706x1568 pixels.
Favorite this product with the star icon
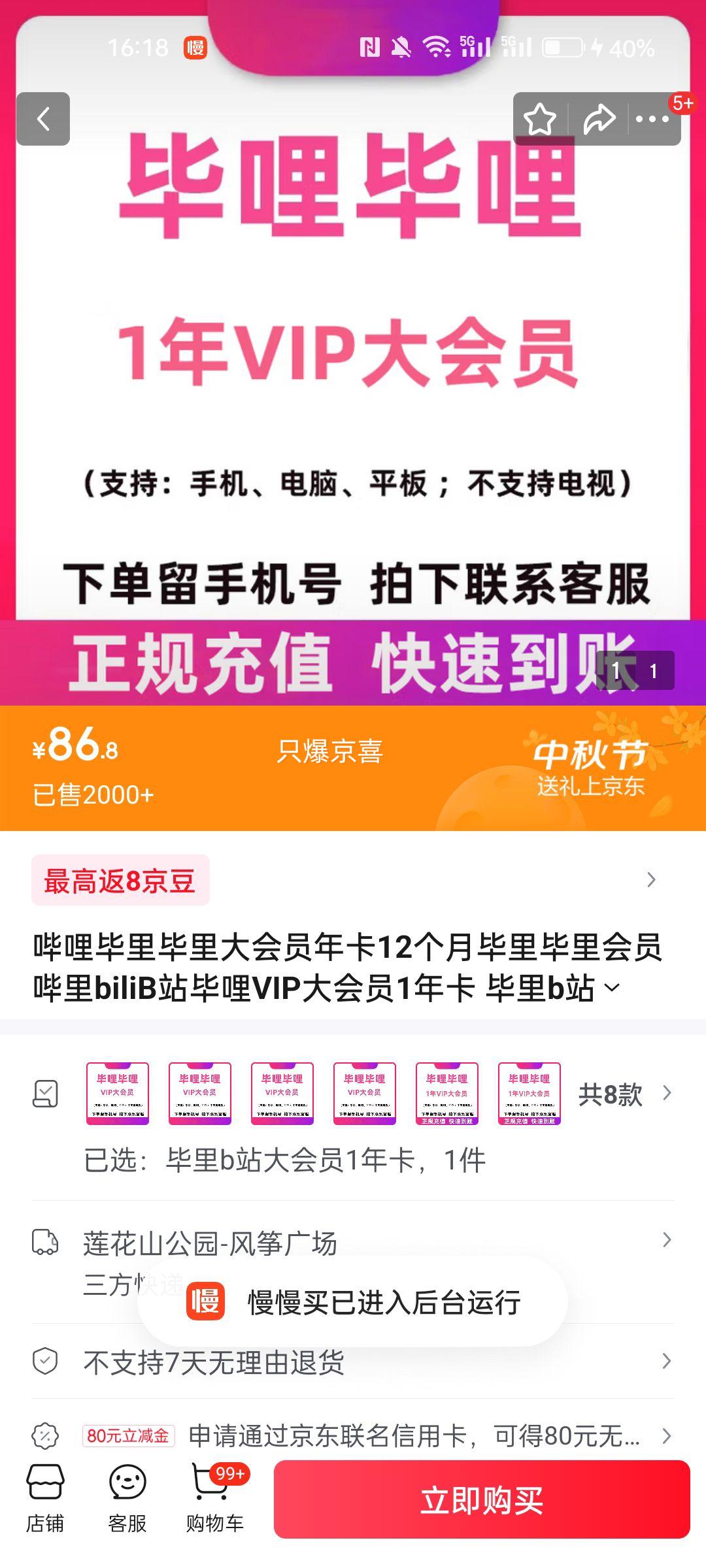click(540, 119)
